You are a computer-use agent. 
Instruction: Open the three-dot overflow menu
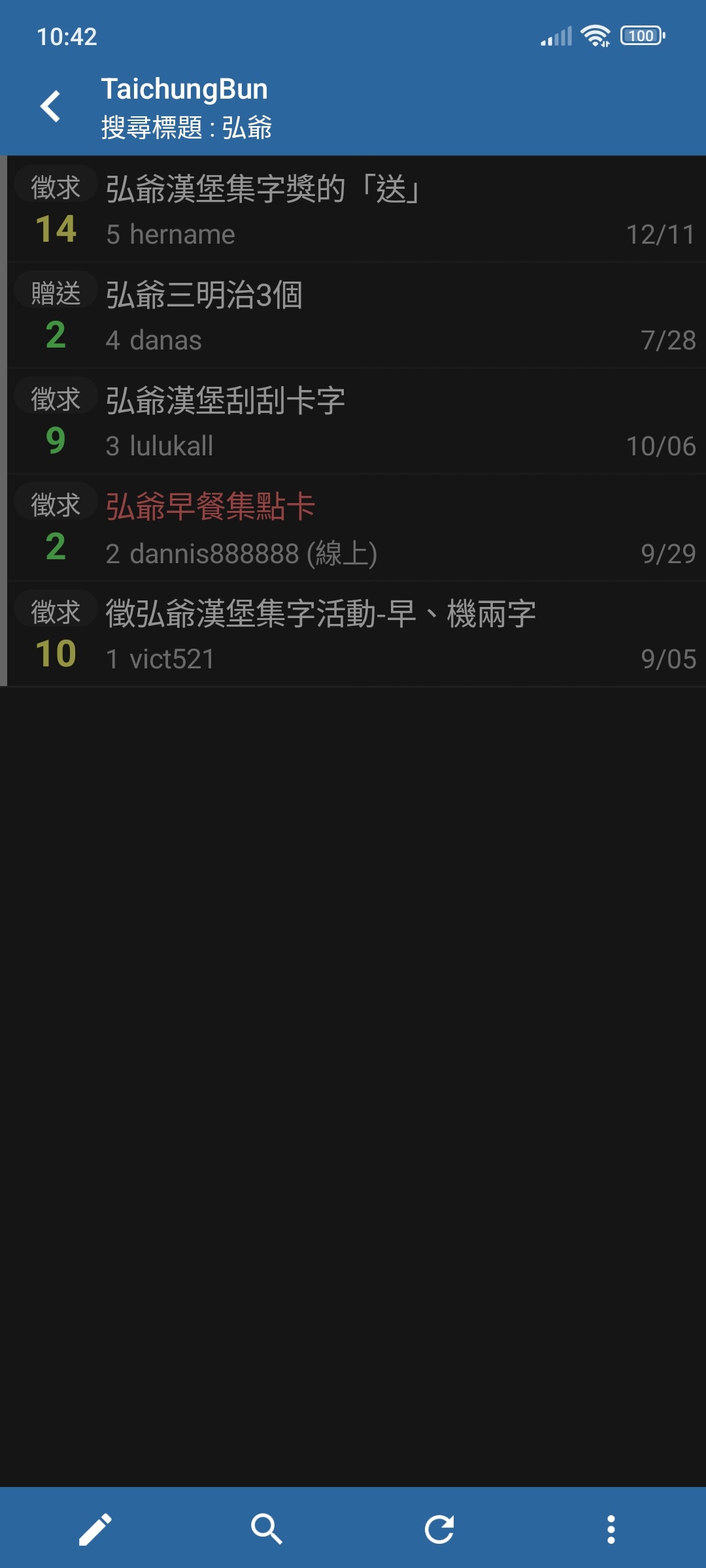coord(611,1529)
